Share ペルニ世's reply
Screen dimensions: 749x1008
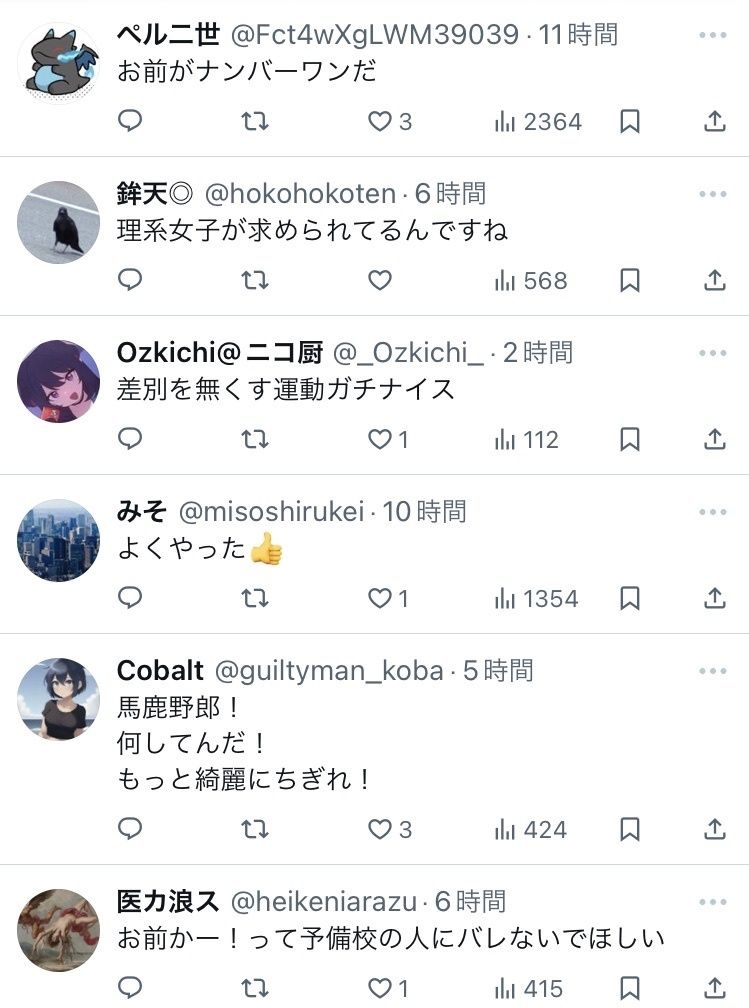tap(714, 122)
